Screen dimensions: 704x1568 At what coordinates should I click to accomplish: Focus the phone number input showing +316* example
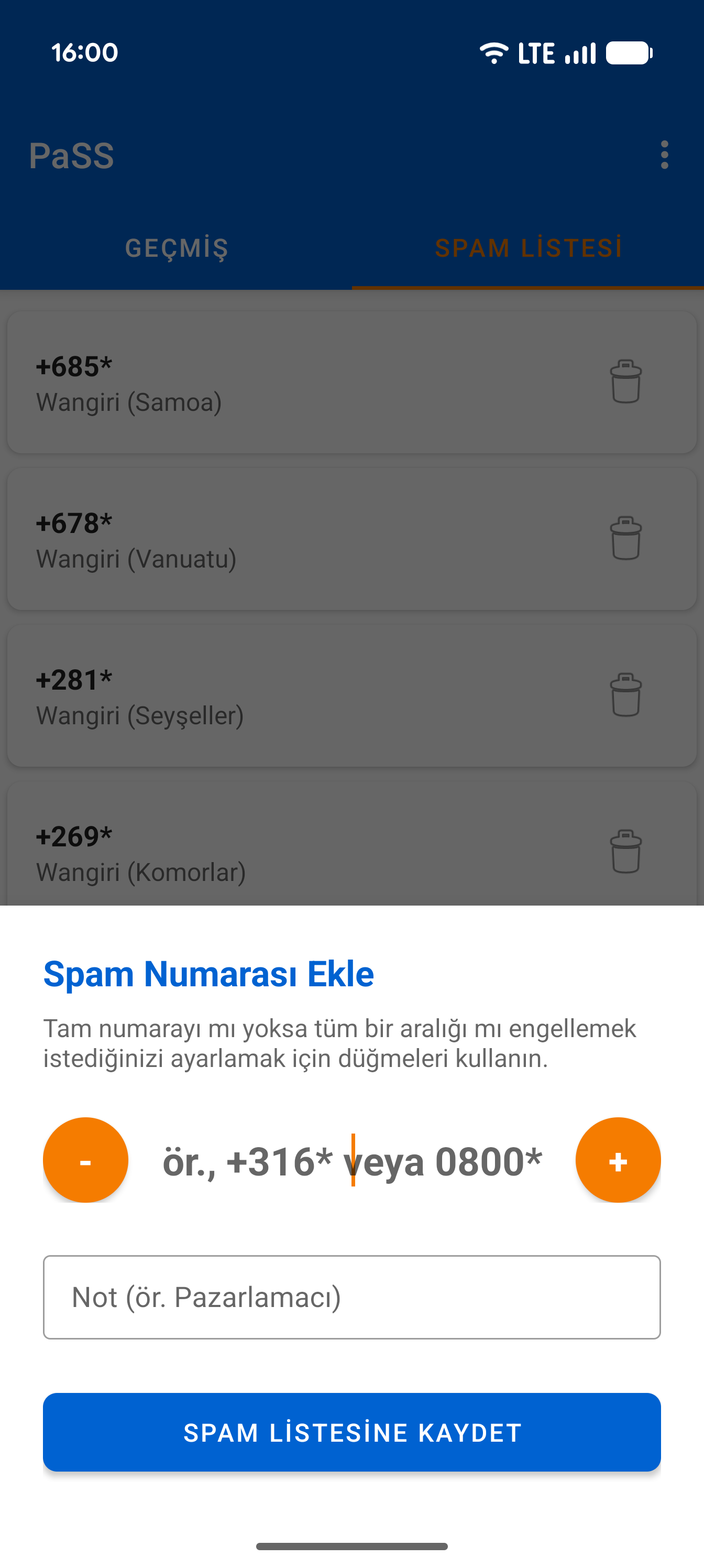tap(351, 1160)
